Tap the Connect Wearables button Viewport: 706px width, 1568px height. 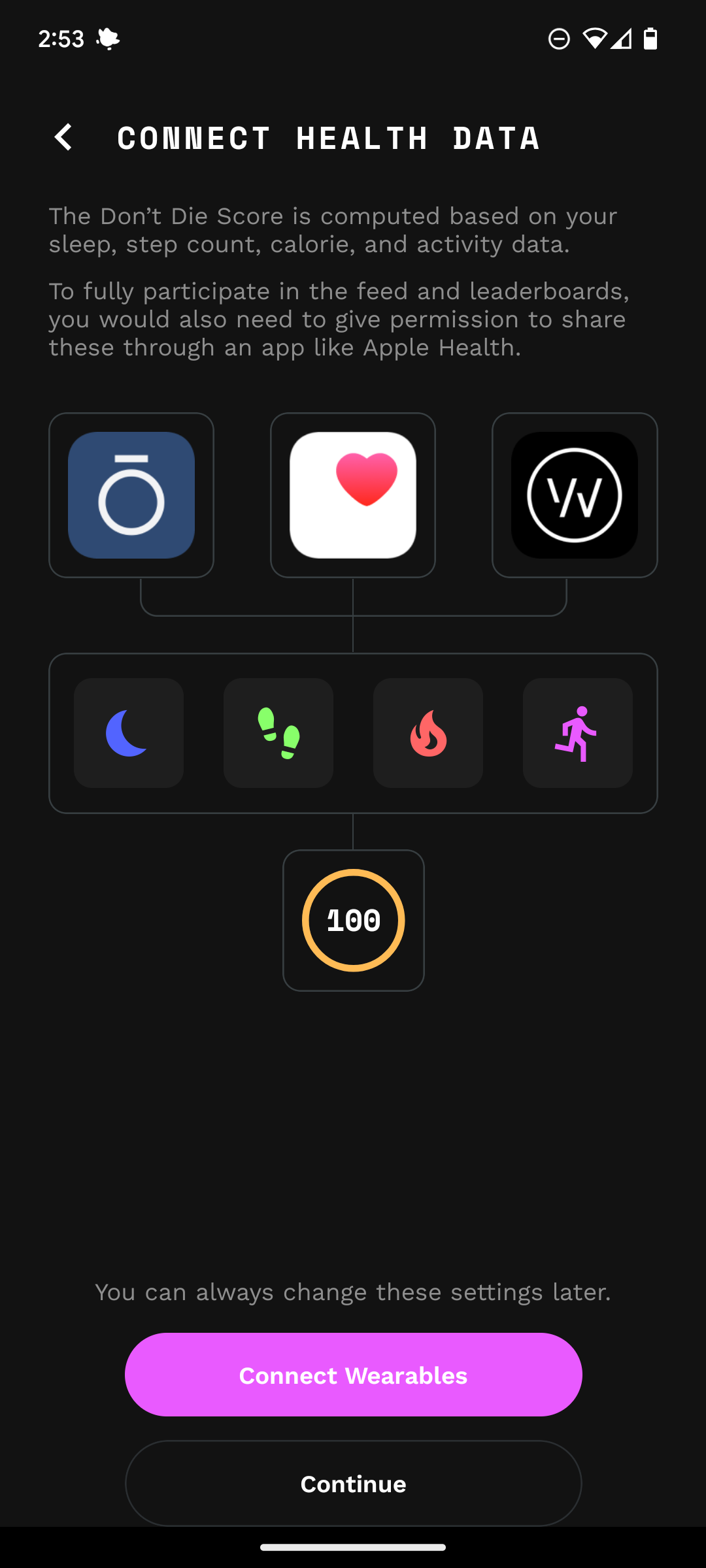click(353, 1375)
